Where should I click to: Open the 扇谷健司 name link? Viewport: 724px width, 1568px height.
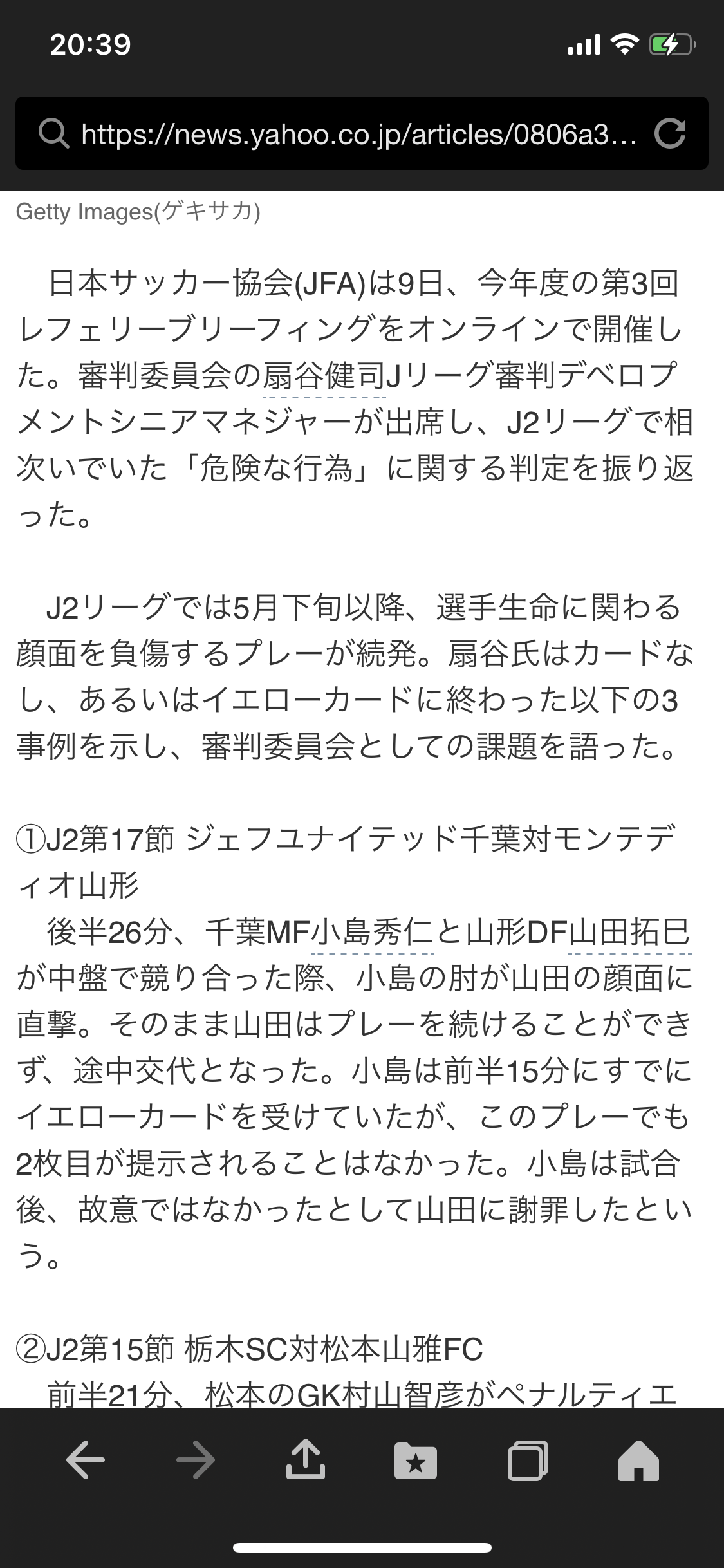tap(324, 376)
